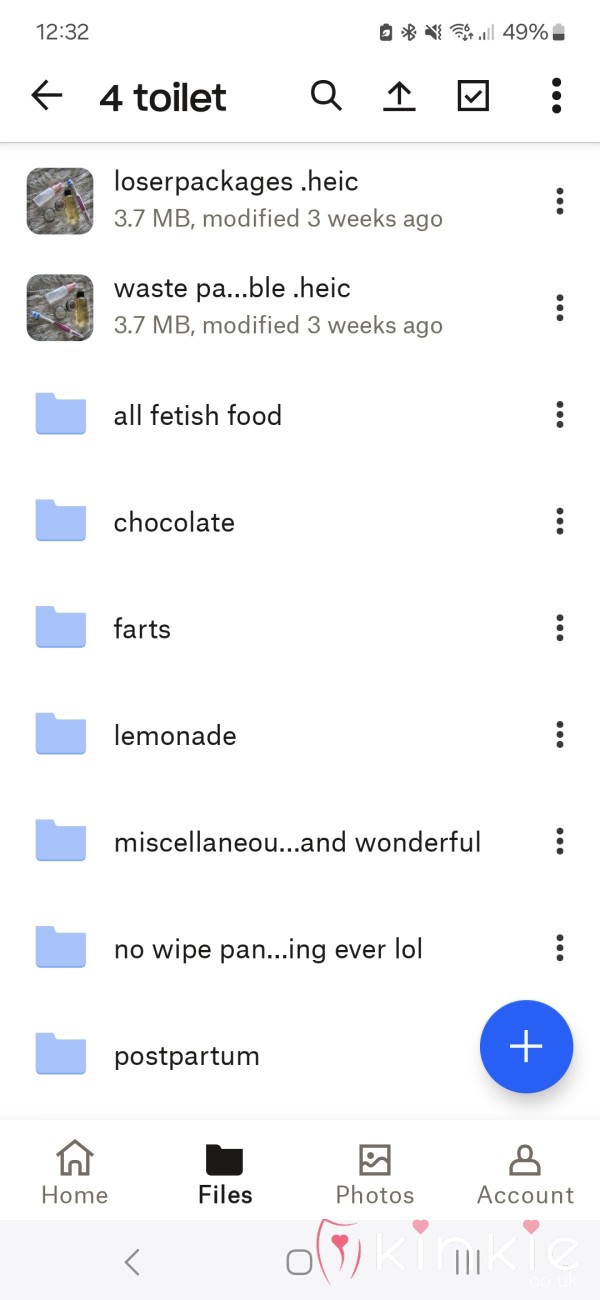Image resolution: width=600 pixels, height=1300 pixels.
Task: Tap the system back button
Action: pos(131,1262)
